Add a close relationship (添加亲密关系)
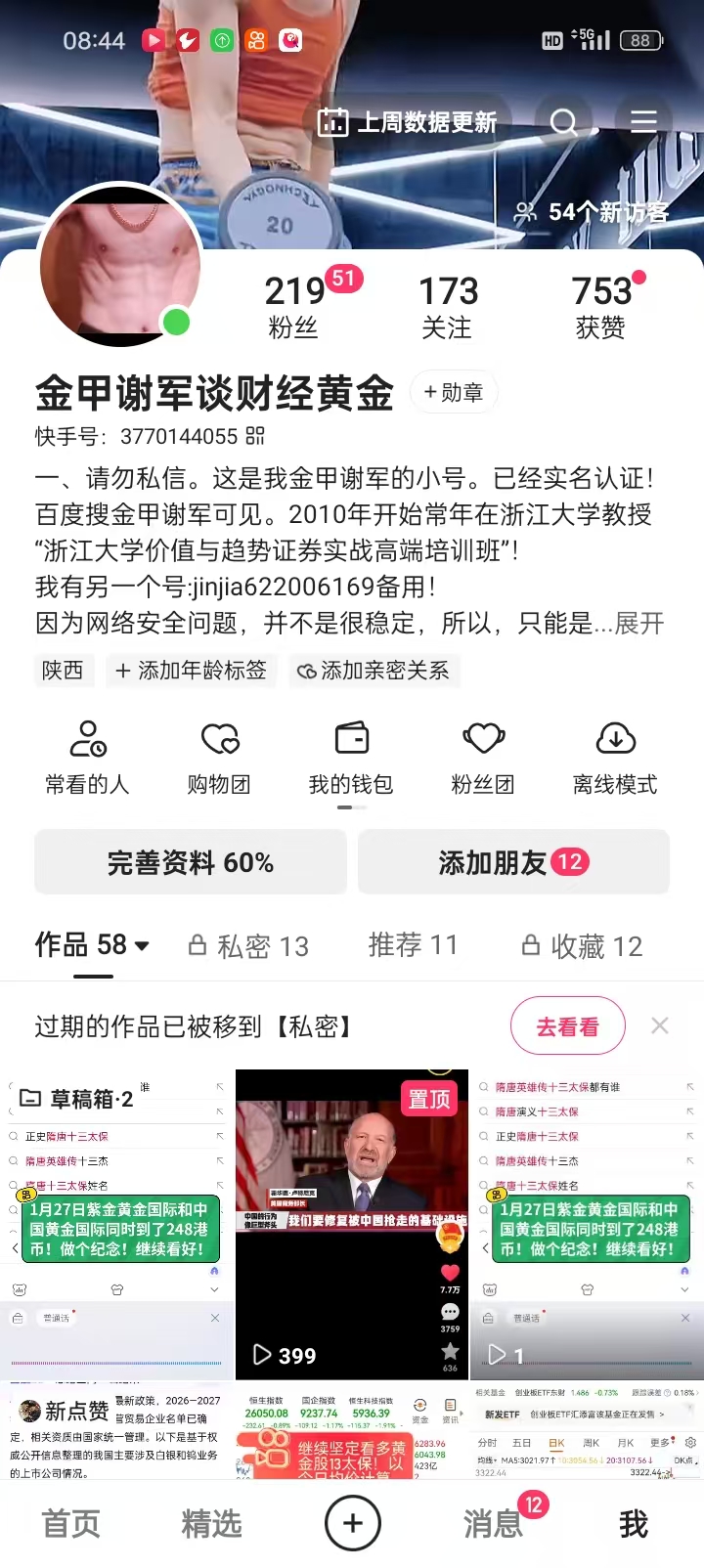The width and height of the screenshot is (704, 1568). click(374, 671)
